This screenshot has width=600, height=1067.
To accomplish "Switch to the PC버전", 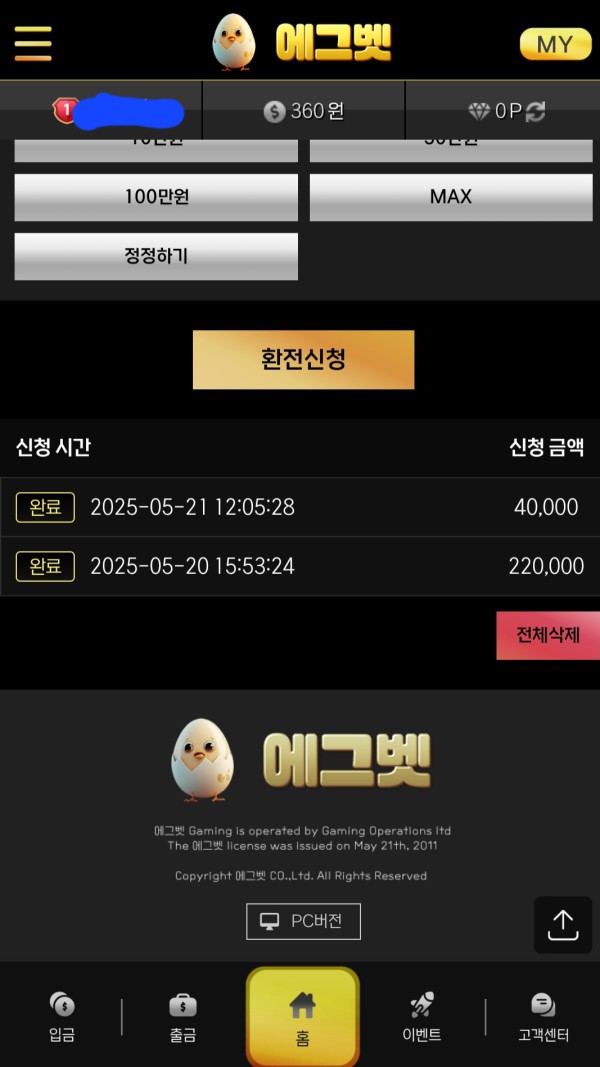I will click(303, 921).
